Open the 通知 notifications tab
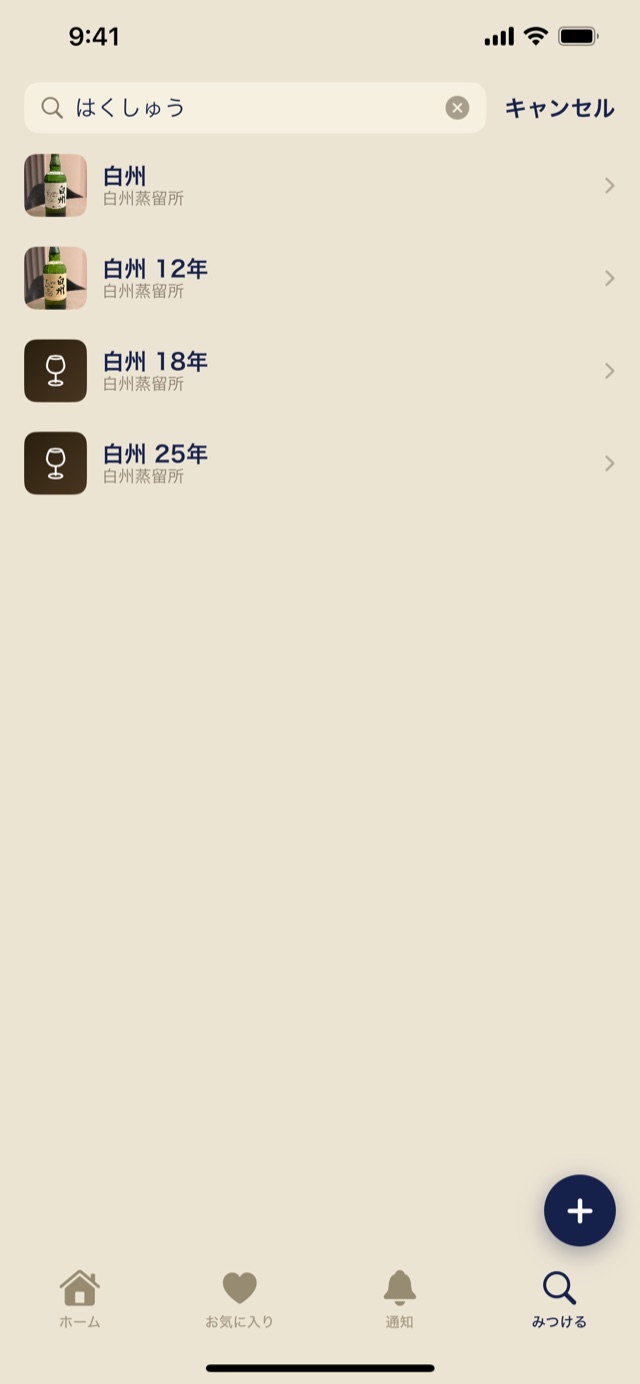Viewport: 640px width, 1384px height. 400,1299
